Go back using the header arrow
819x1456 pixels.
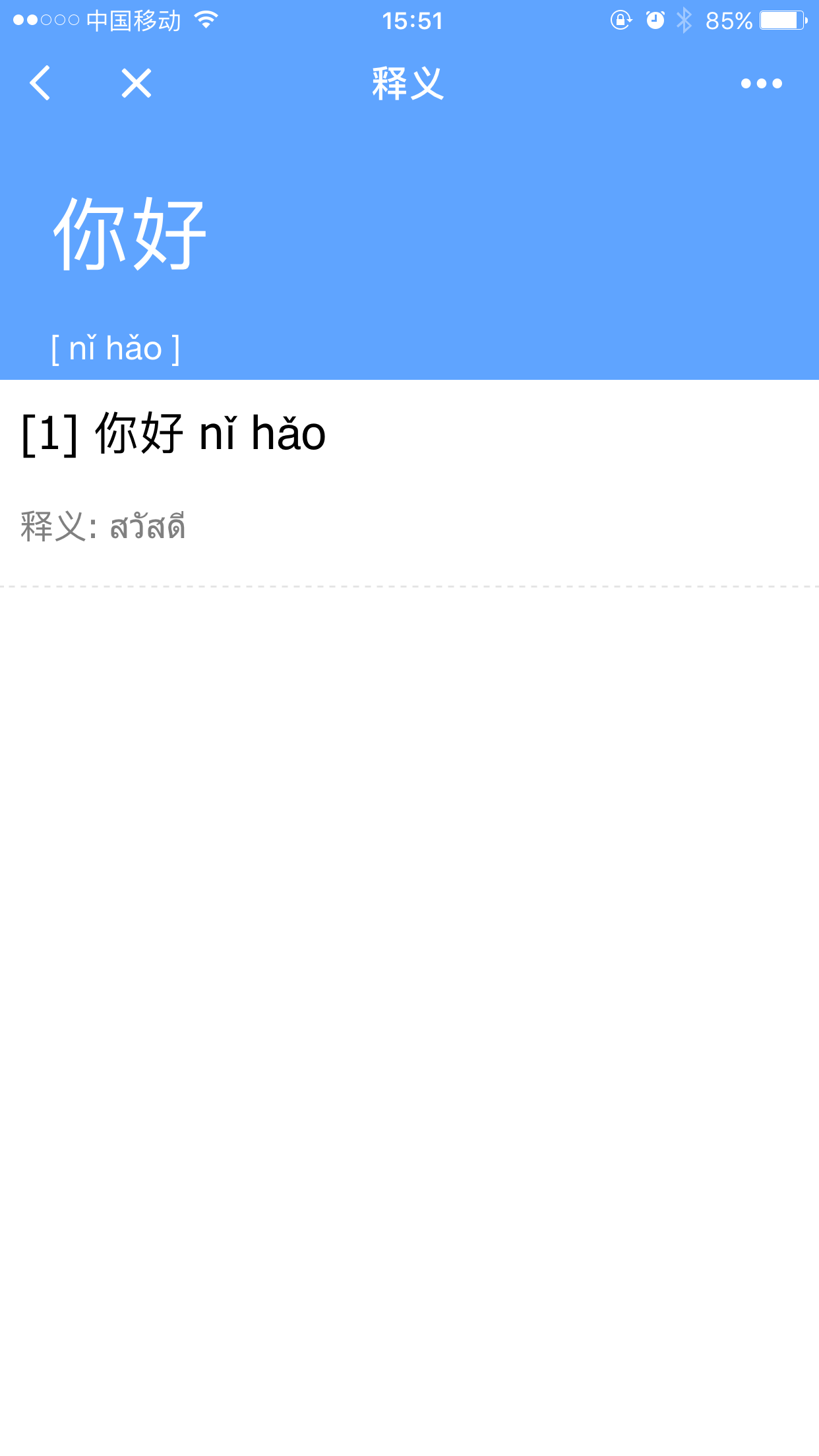[40, 83]
